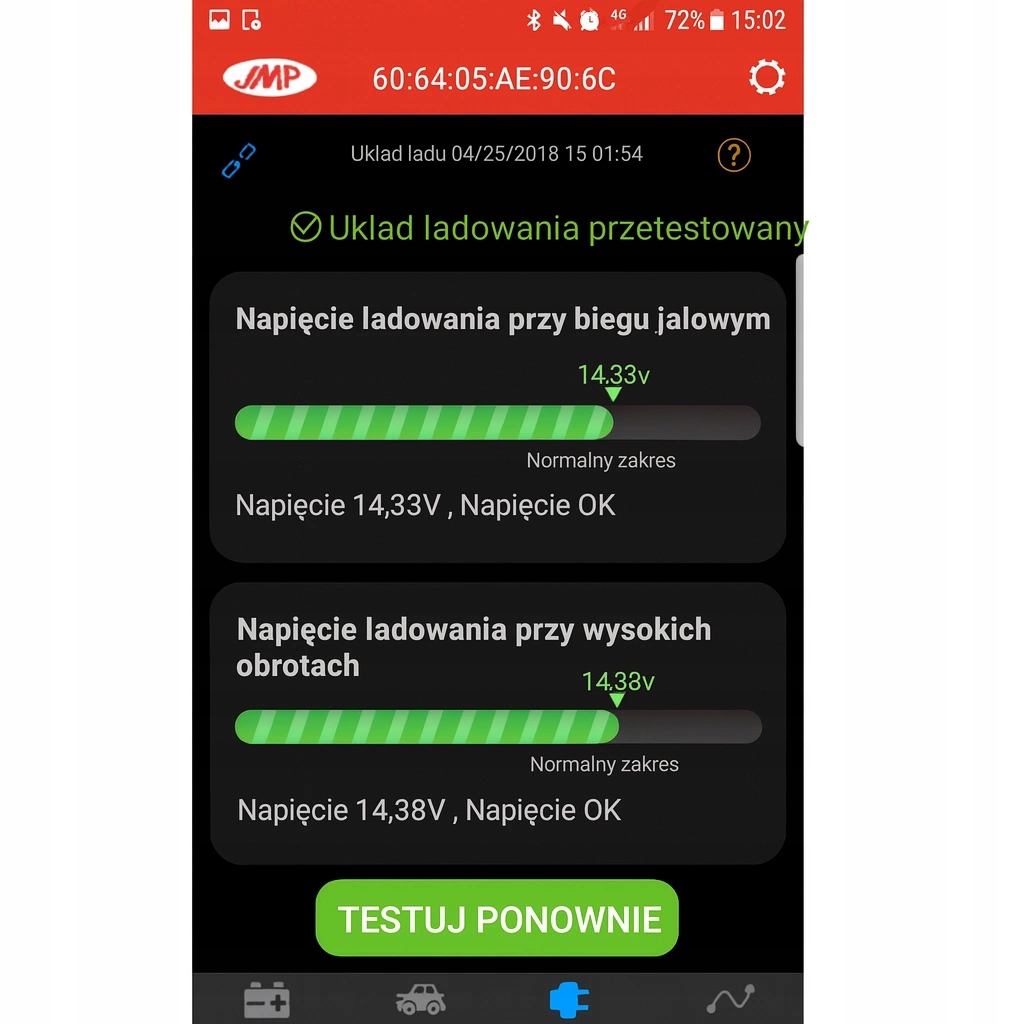Viewport: 1024px width, 1024px height.
Task: Tap the TESTUJ PONOWNIE button
Action: point(497,918)
